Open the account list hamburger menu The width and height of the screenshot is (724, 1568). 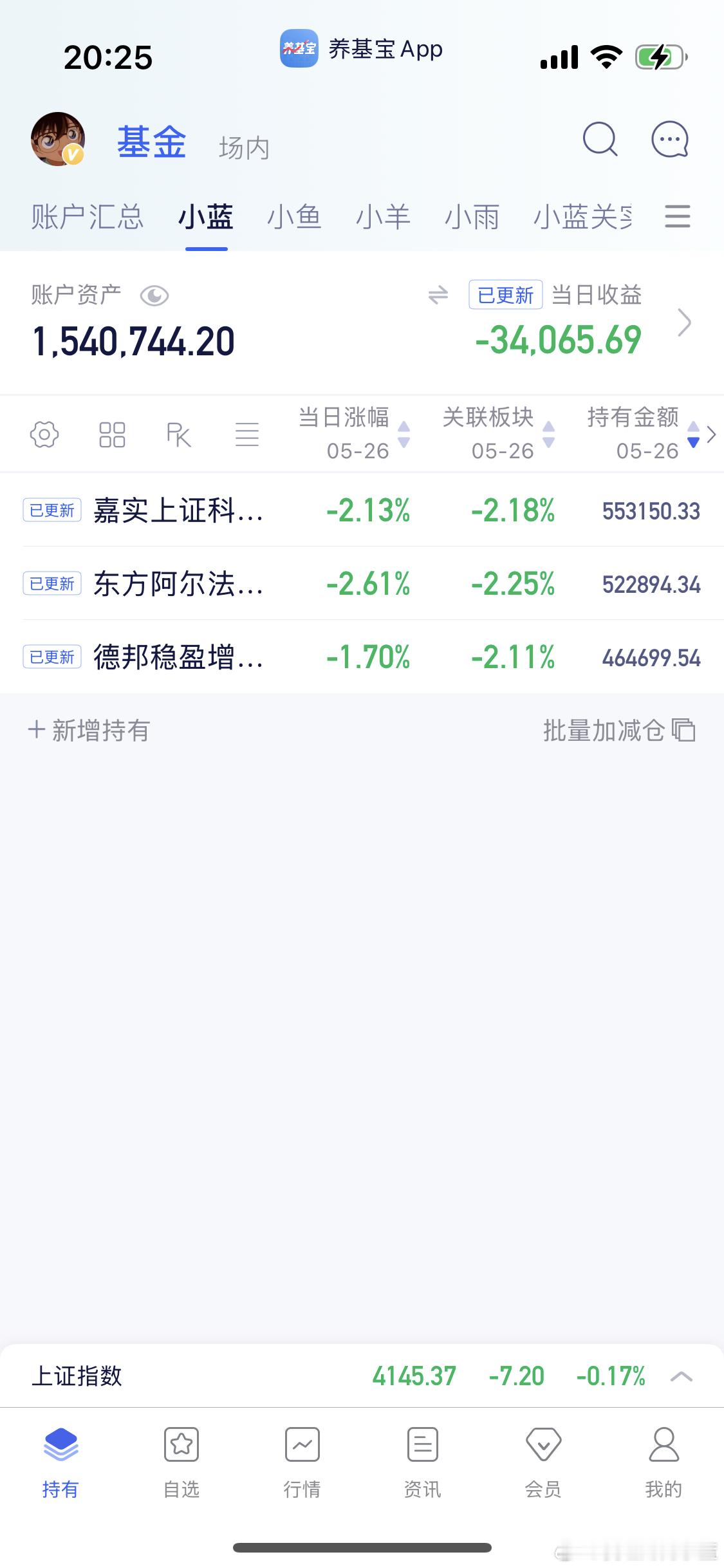coord(677,216)
